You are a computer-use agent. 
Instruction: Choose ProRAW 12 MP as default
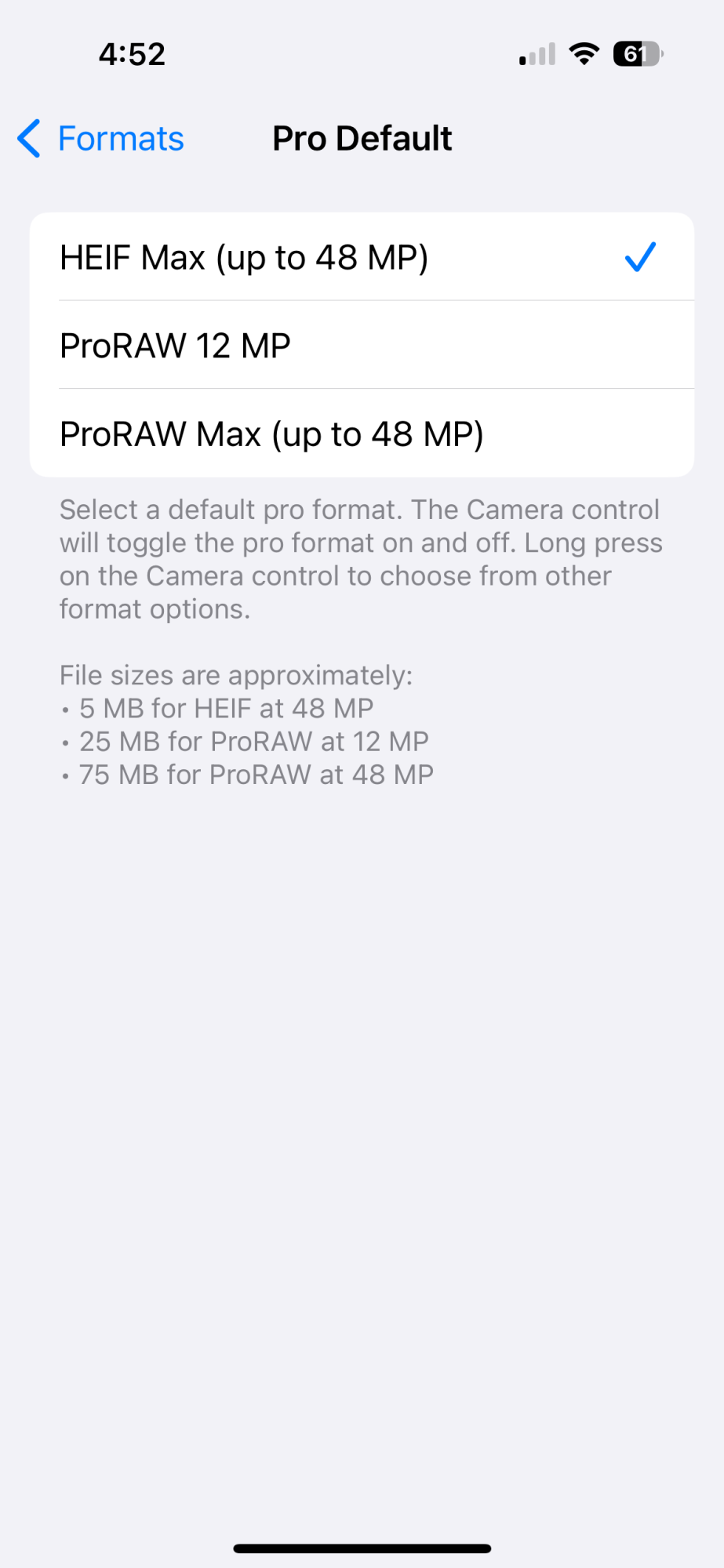click(361, 346)
